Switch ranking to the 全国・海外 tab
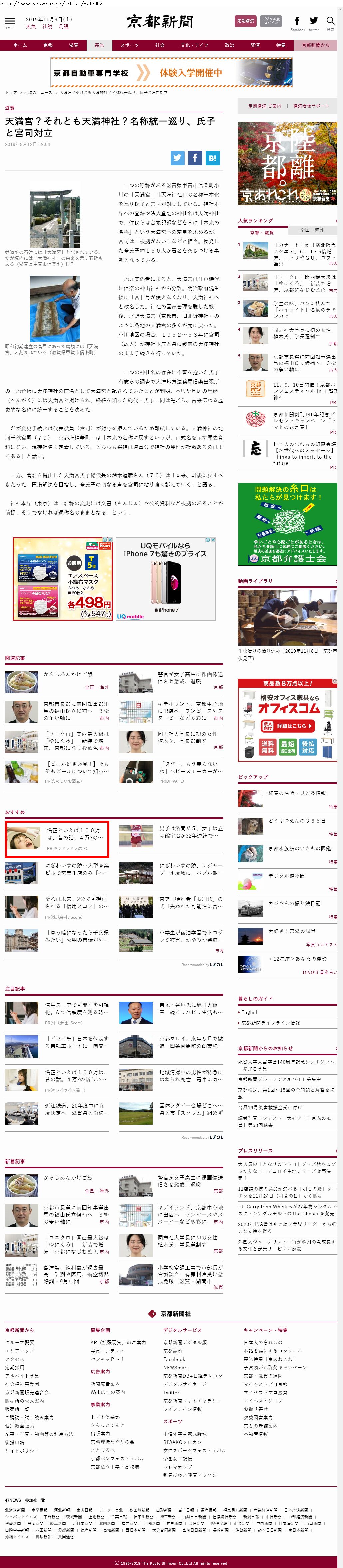 click(x=312, y=230)
